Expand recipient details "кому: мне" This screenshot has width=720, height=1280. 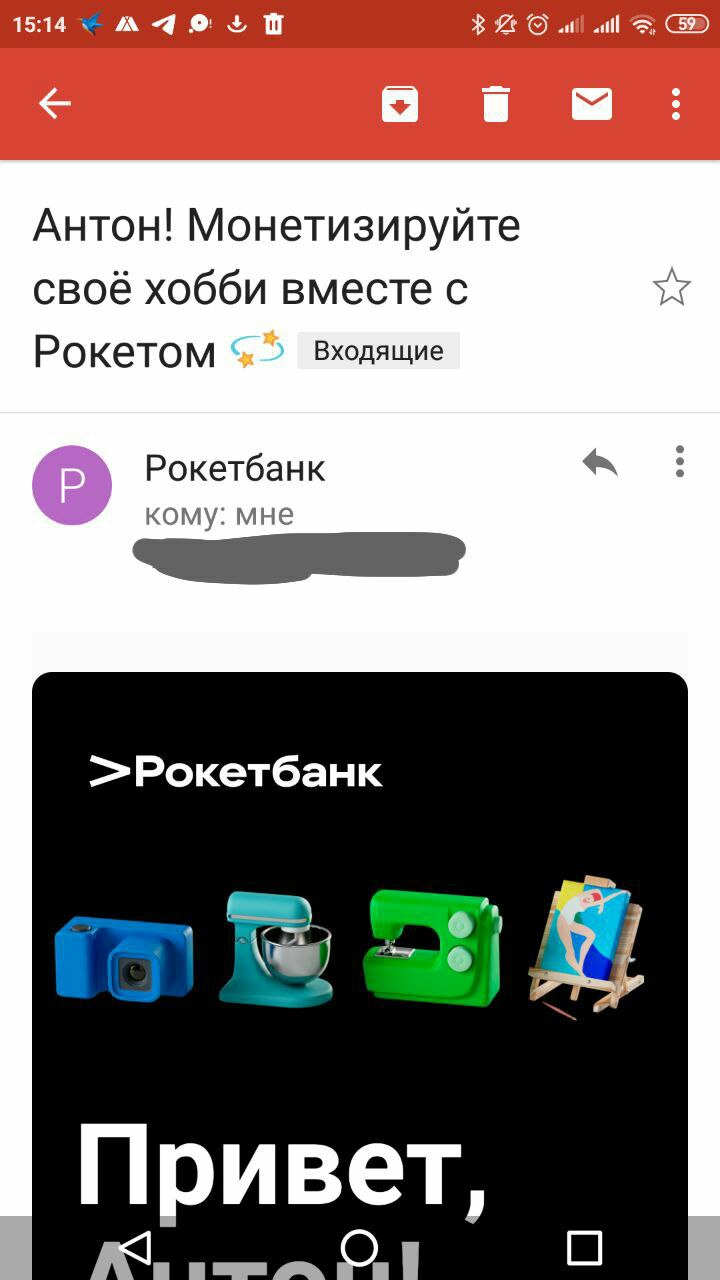coord(219,515)
